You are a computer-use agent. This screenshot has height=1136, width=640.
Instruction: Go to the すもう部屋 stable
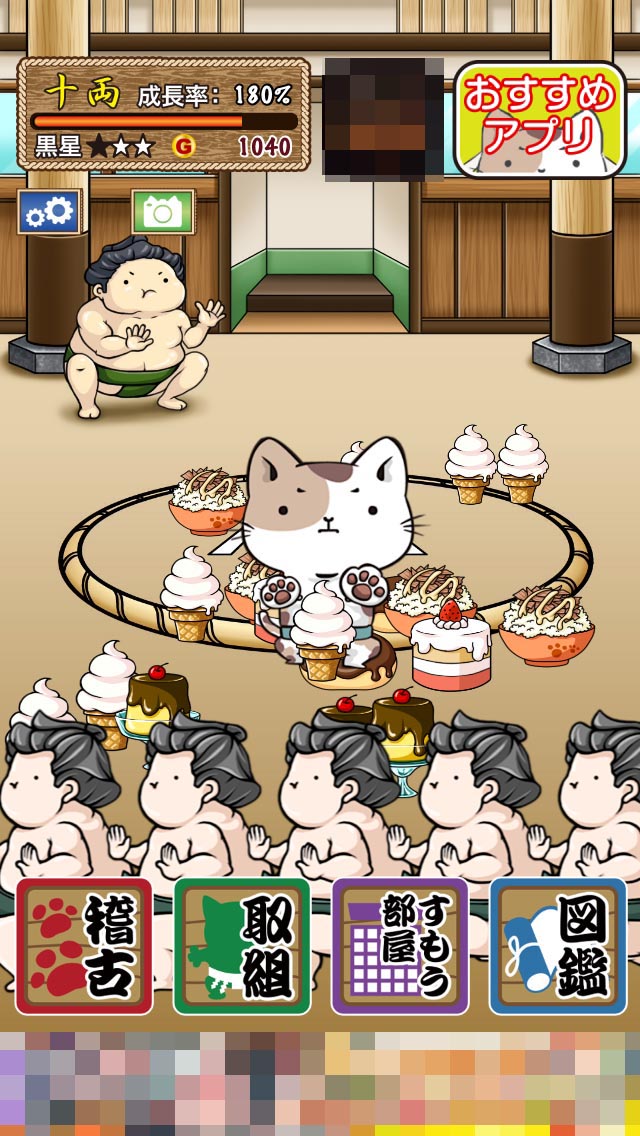400,946
